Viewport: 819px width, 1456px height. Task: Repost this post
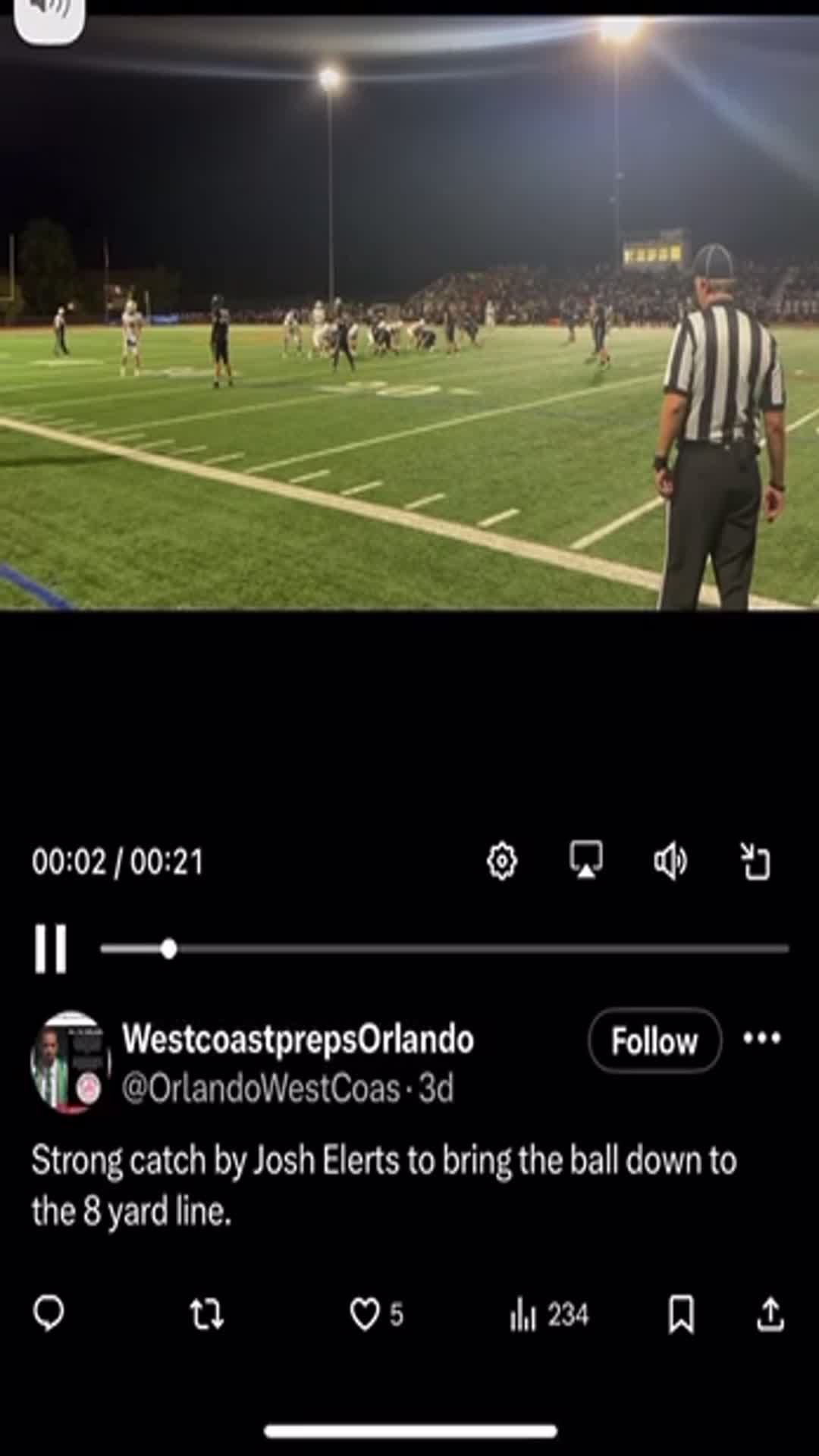(206, 1314)
